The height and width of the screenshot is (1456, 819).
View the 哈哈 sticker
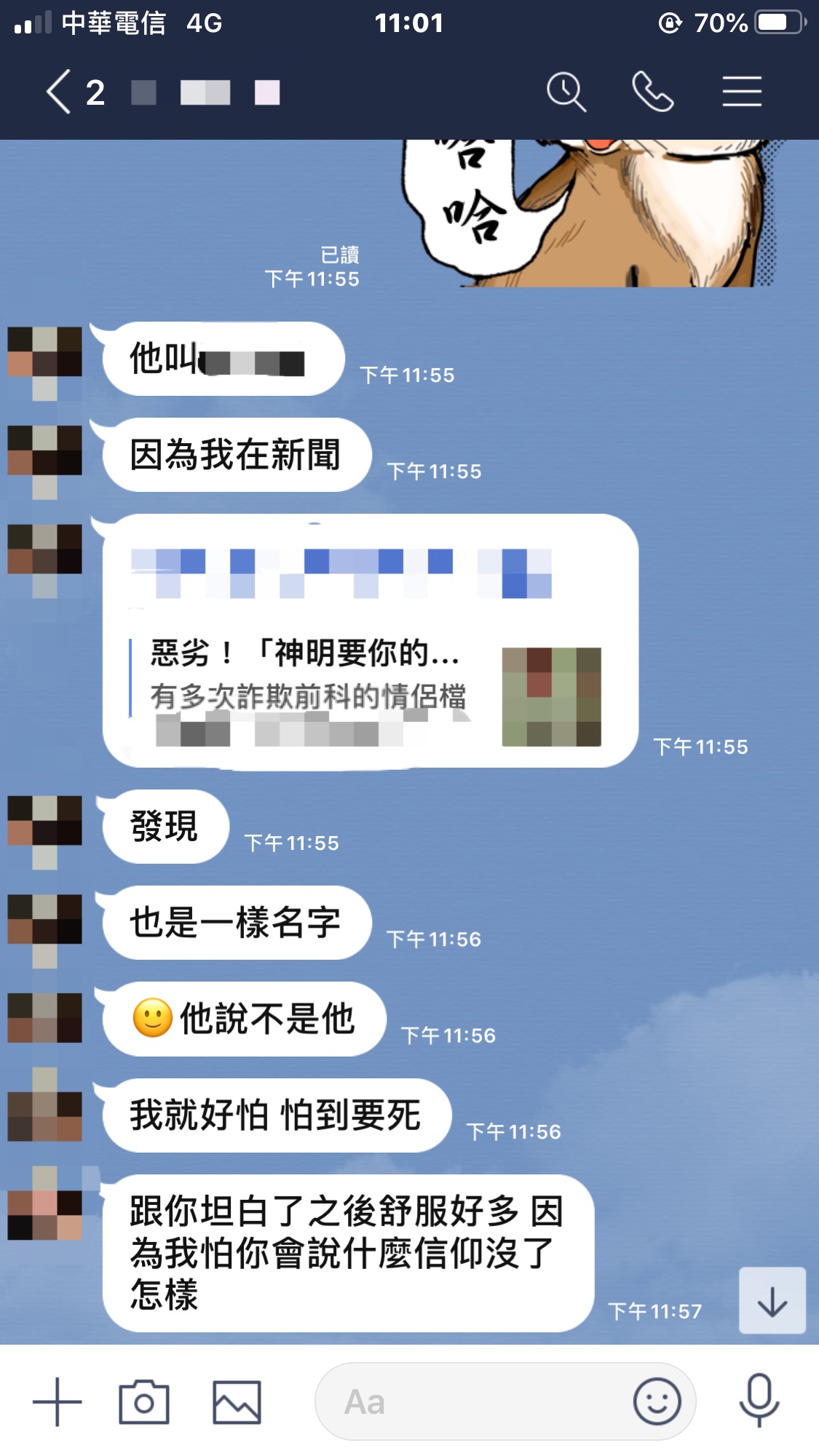click(590, 212)
